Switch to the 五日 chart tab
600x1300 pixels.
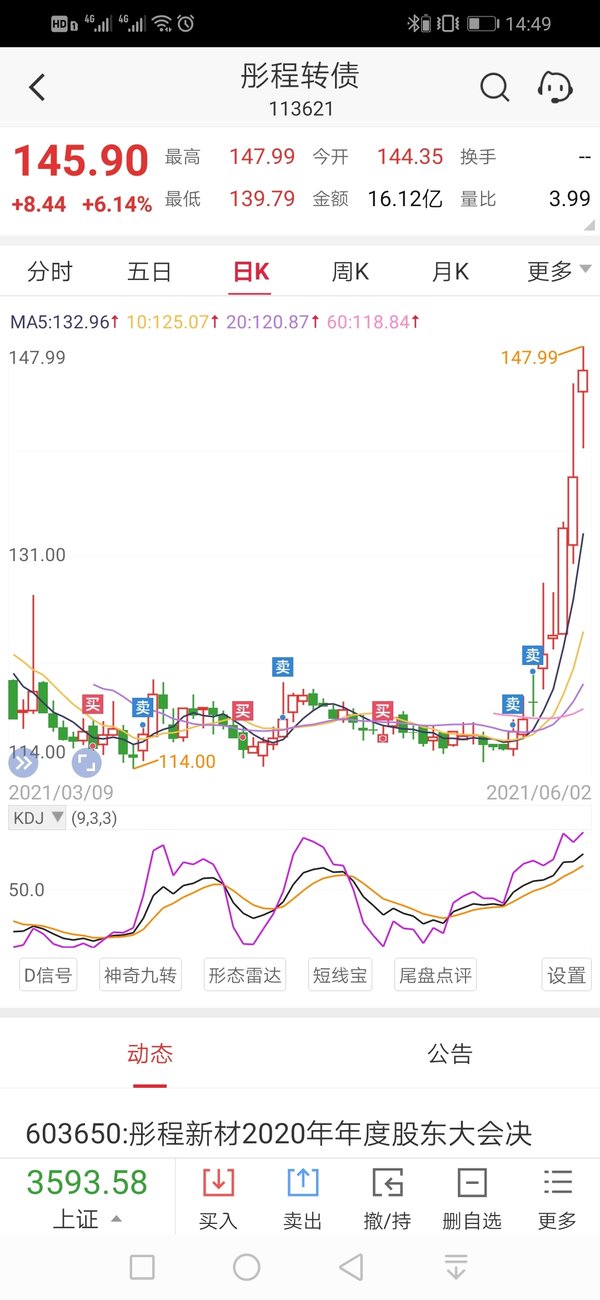[x=150, y=272]
